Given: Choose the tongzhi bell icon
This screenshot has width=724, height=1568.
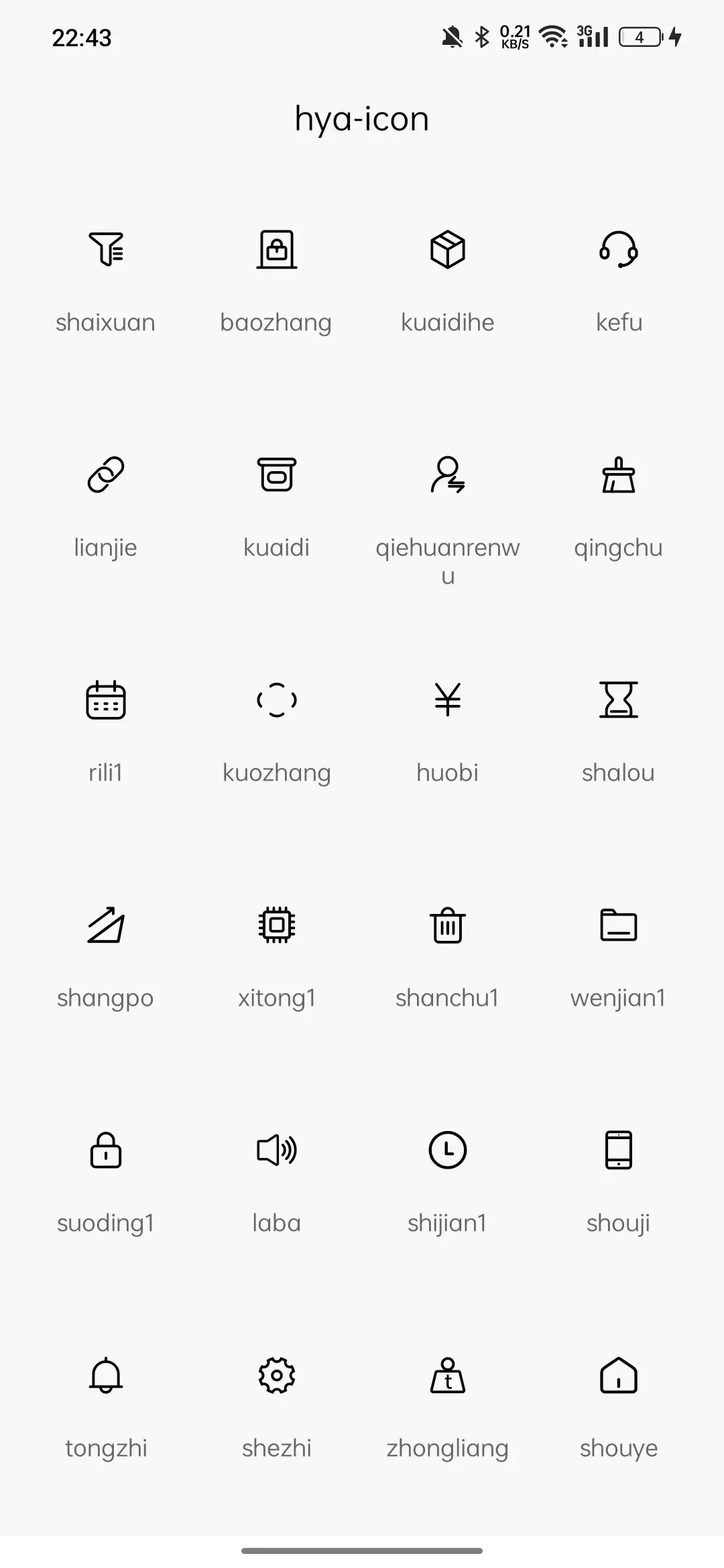Looking at the screenshot, I should point(106,1375).
